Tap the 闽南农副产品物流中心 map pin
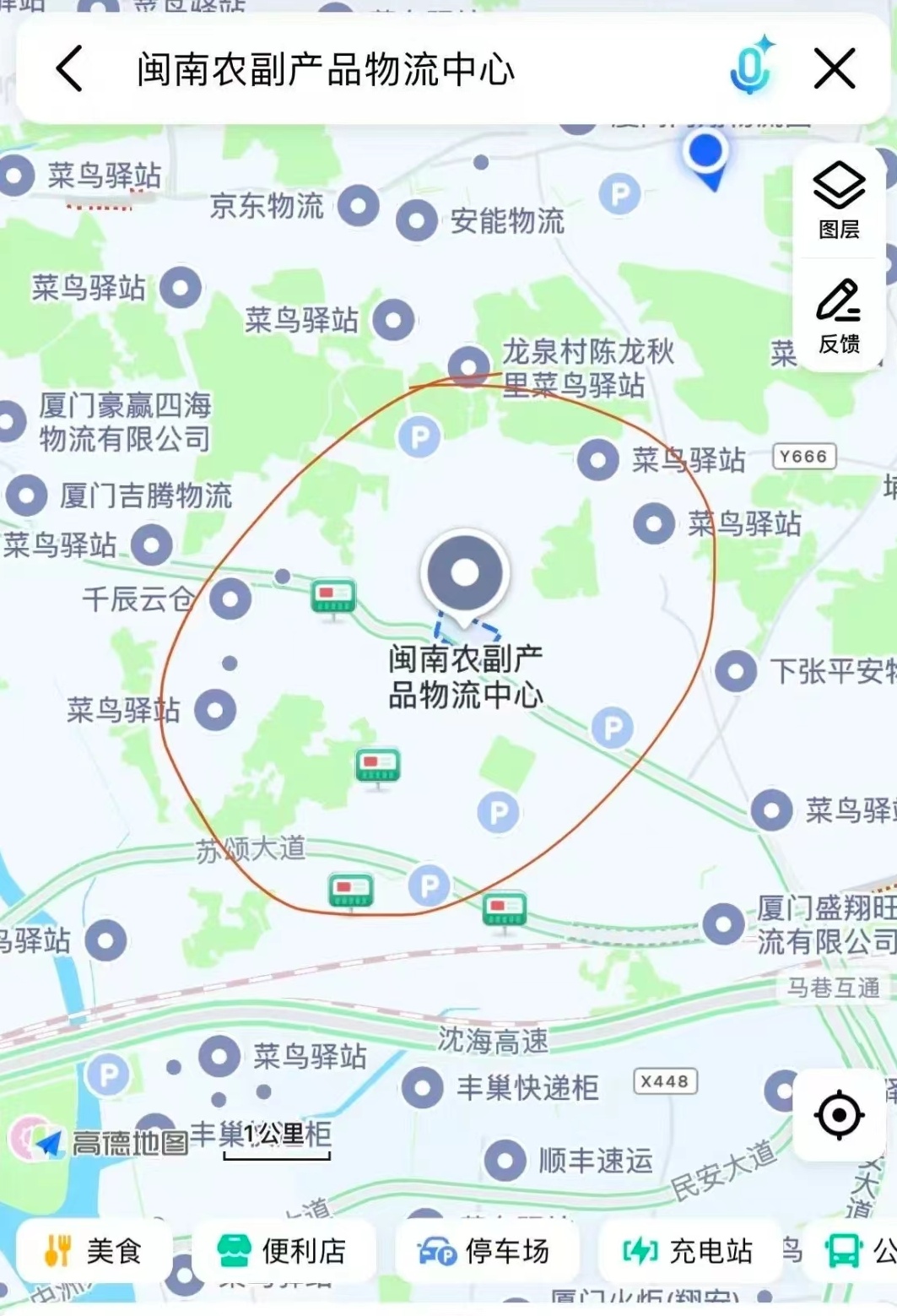 (x=464, y=574)
